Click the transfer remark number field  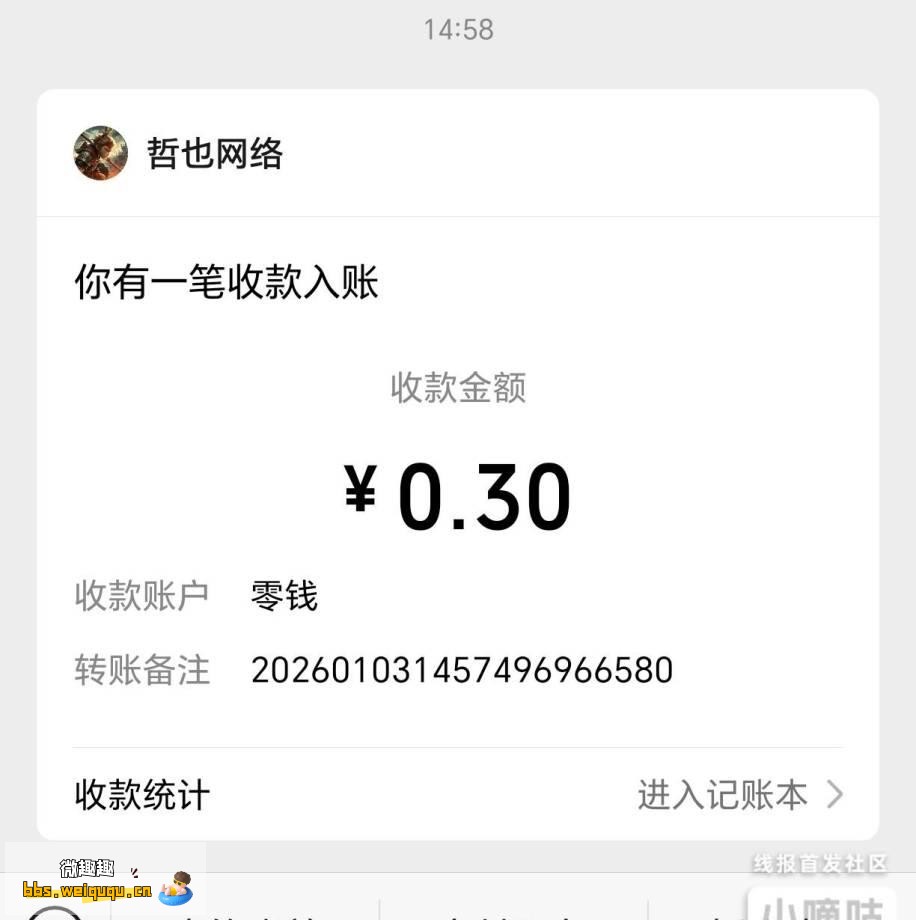462,670
